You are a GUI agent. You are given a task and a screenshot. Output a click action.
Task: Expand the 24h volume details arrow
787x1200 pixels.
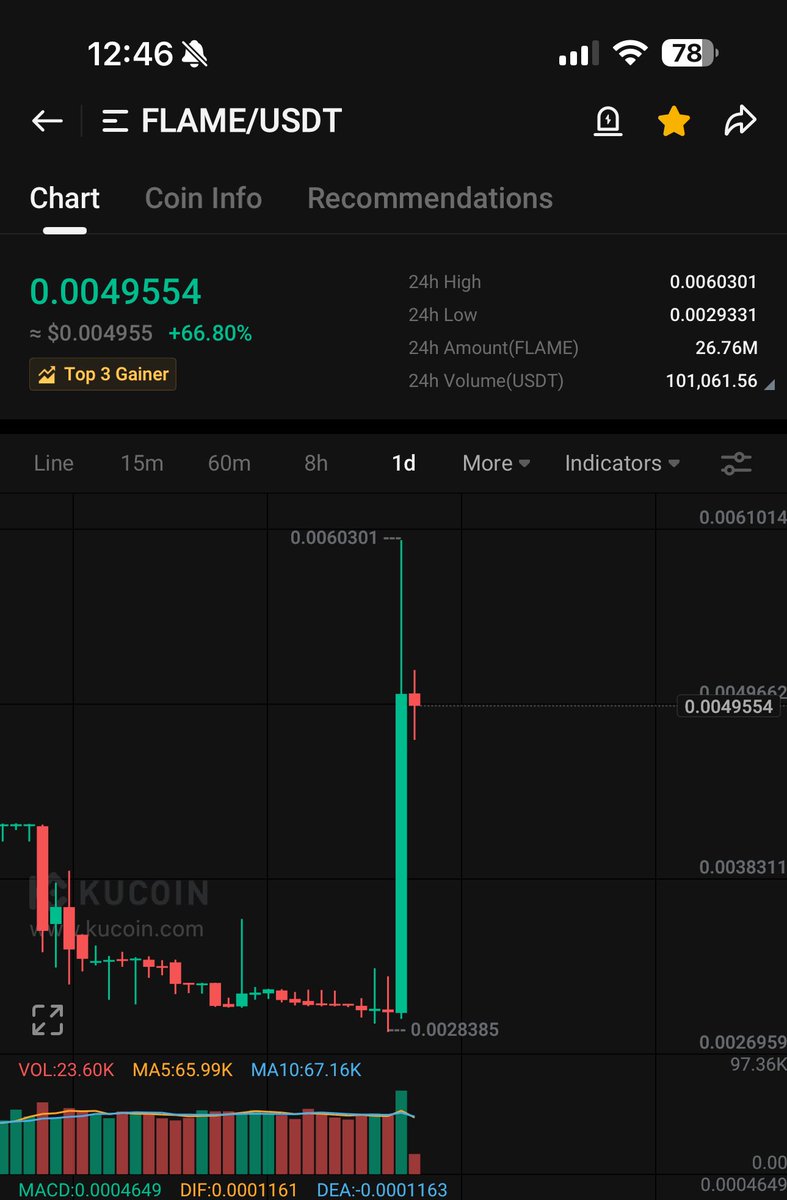[768, 383]
